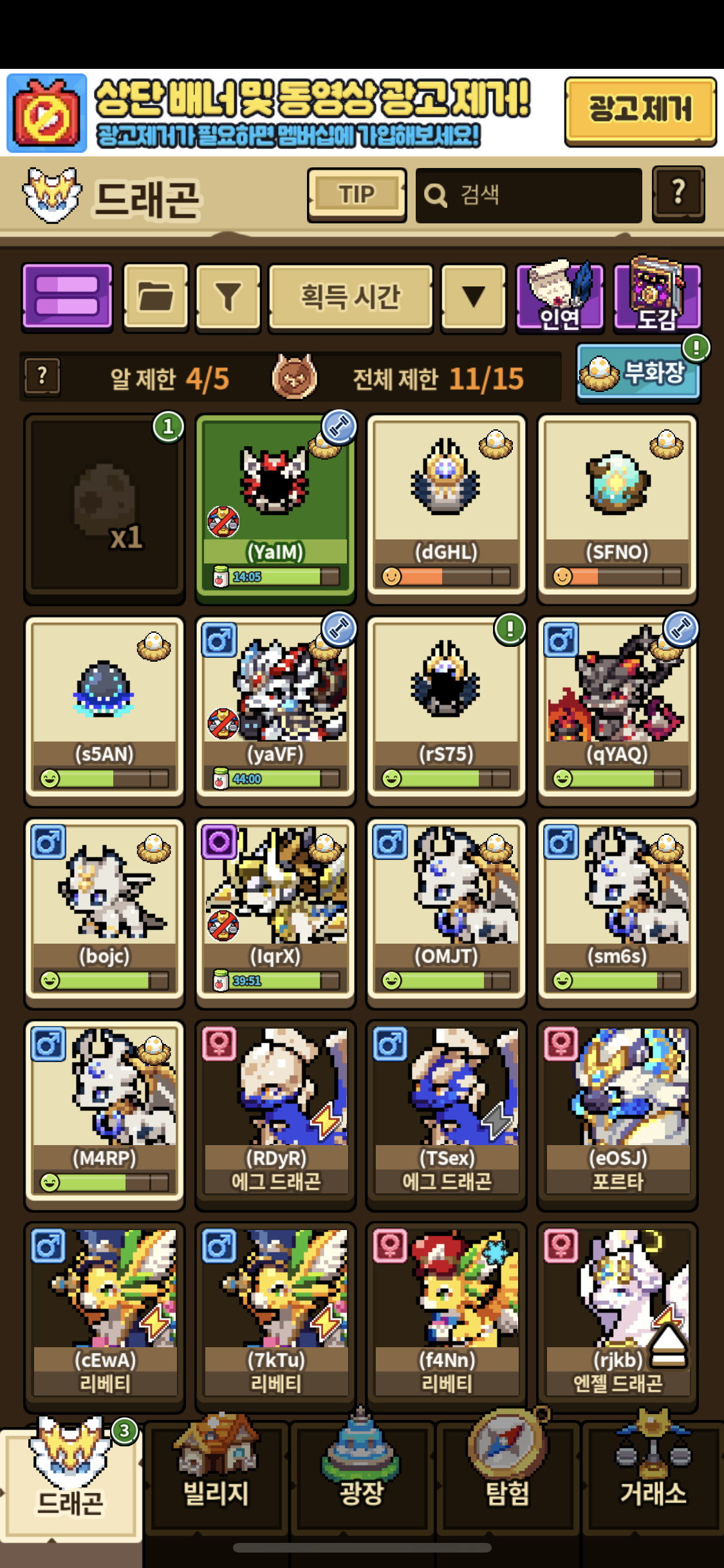Image resolution: width=724 pixels, height=1568 pixels.
Task: Tap the down arrow sort order button
Action: coord(474,297)
